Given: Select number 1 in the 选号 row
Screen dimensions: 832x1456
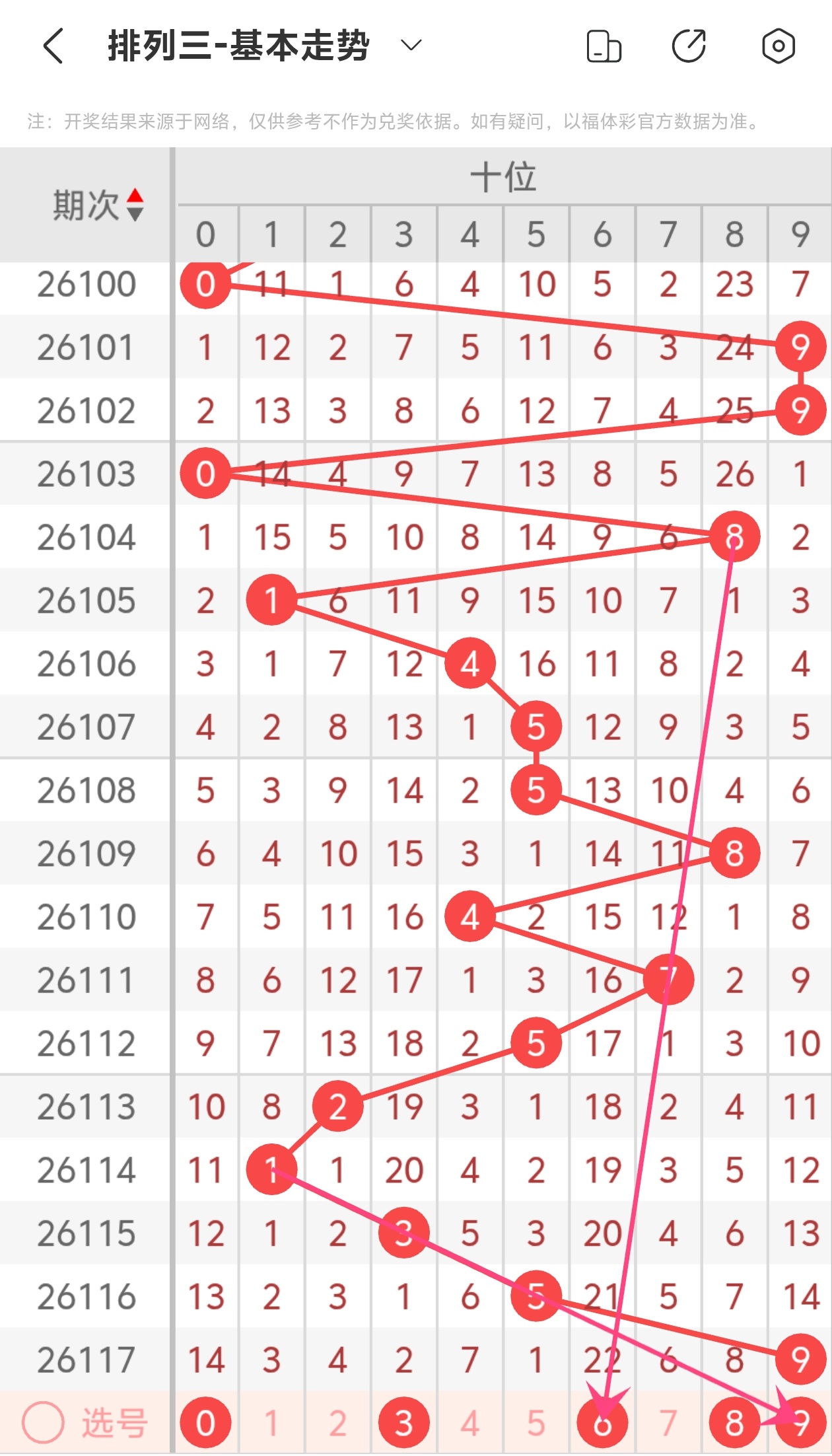Looking at the screenshot, I should tap(271, 1423).
